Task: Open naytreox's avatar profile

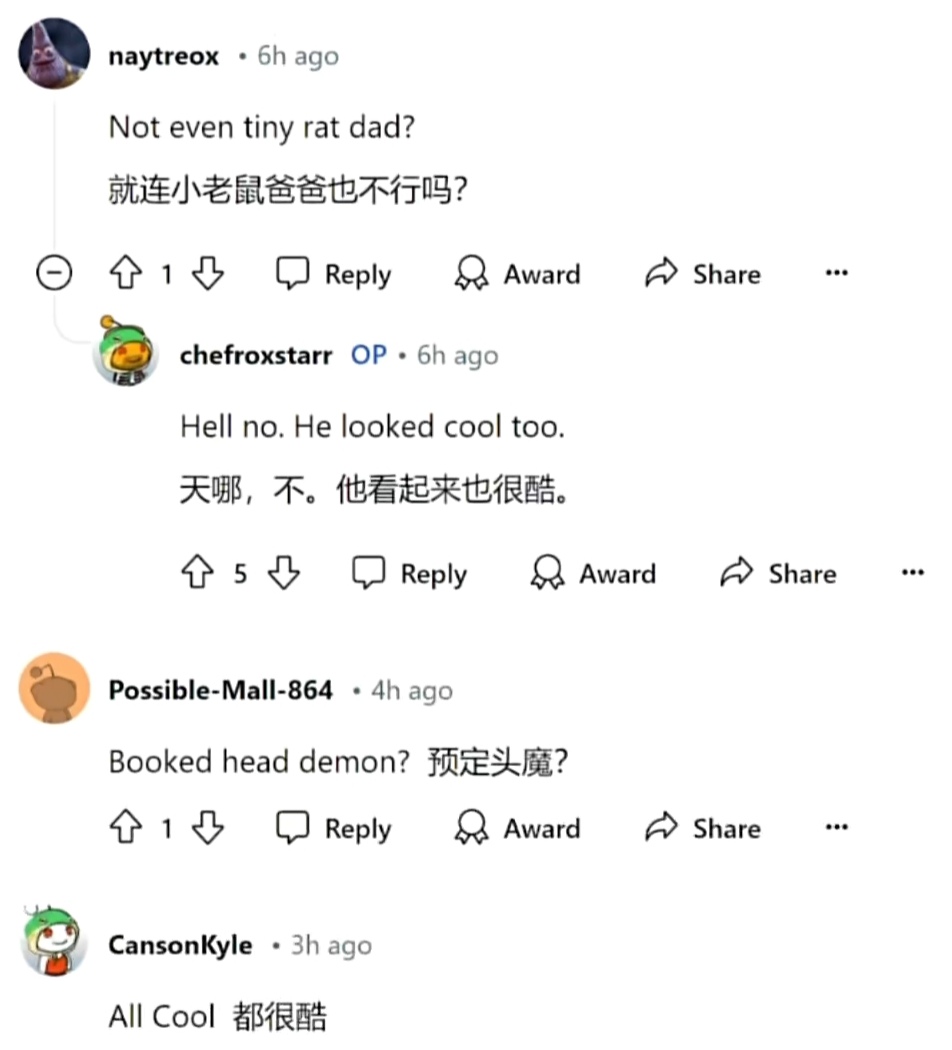Action: [x=54, y=53]
